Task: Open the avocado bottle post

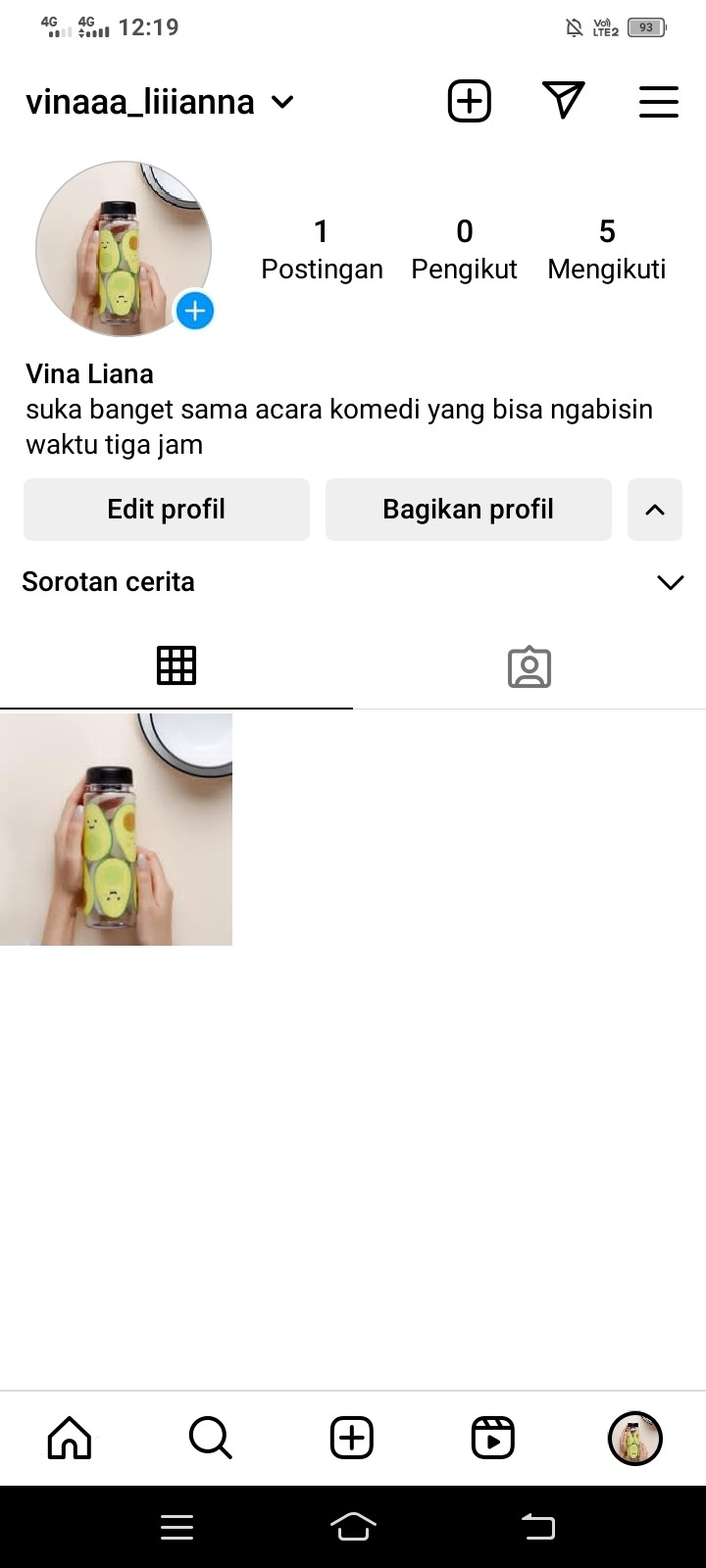Action: click(116, 829)
